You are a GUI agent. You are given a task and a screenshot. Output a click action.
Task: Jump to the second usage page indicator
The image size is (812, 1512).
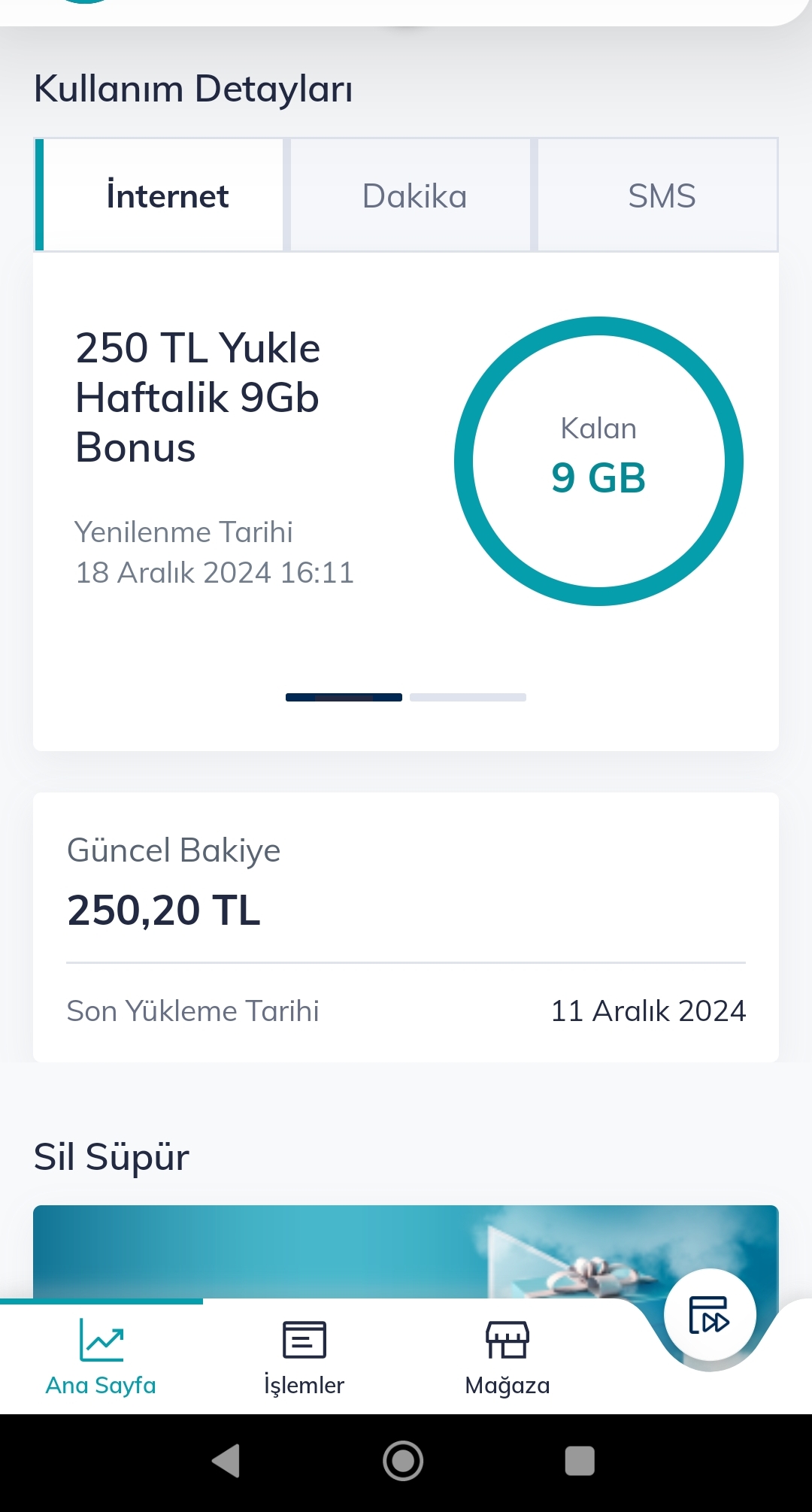[x=468, y=698]
